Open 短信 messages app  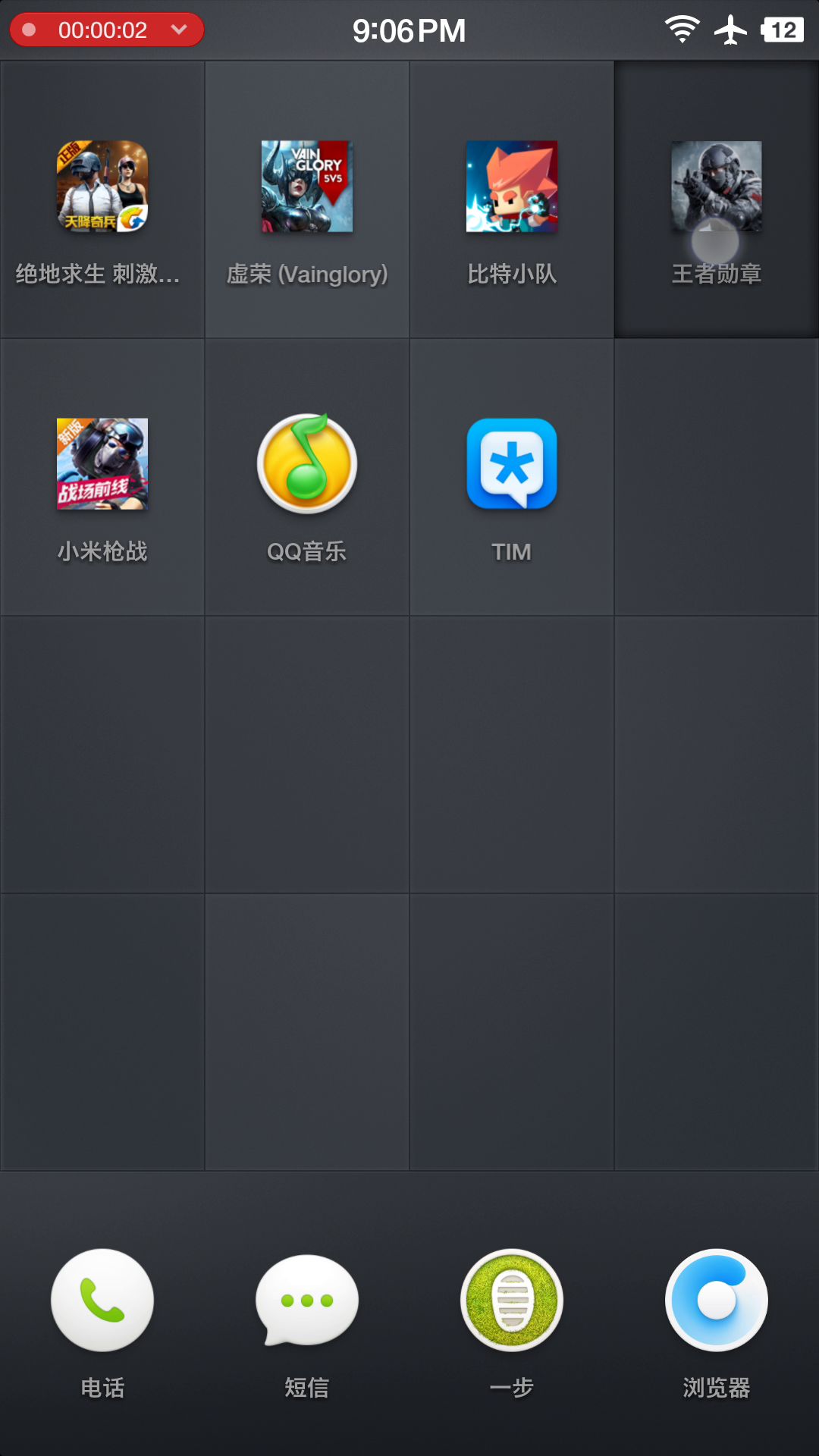pos(307,1300)
